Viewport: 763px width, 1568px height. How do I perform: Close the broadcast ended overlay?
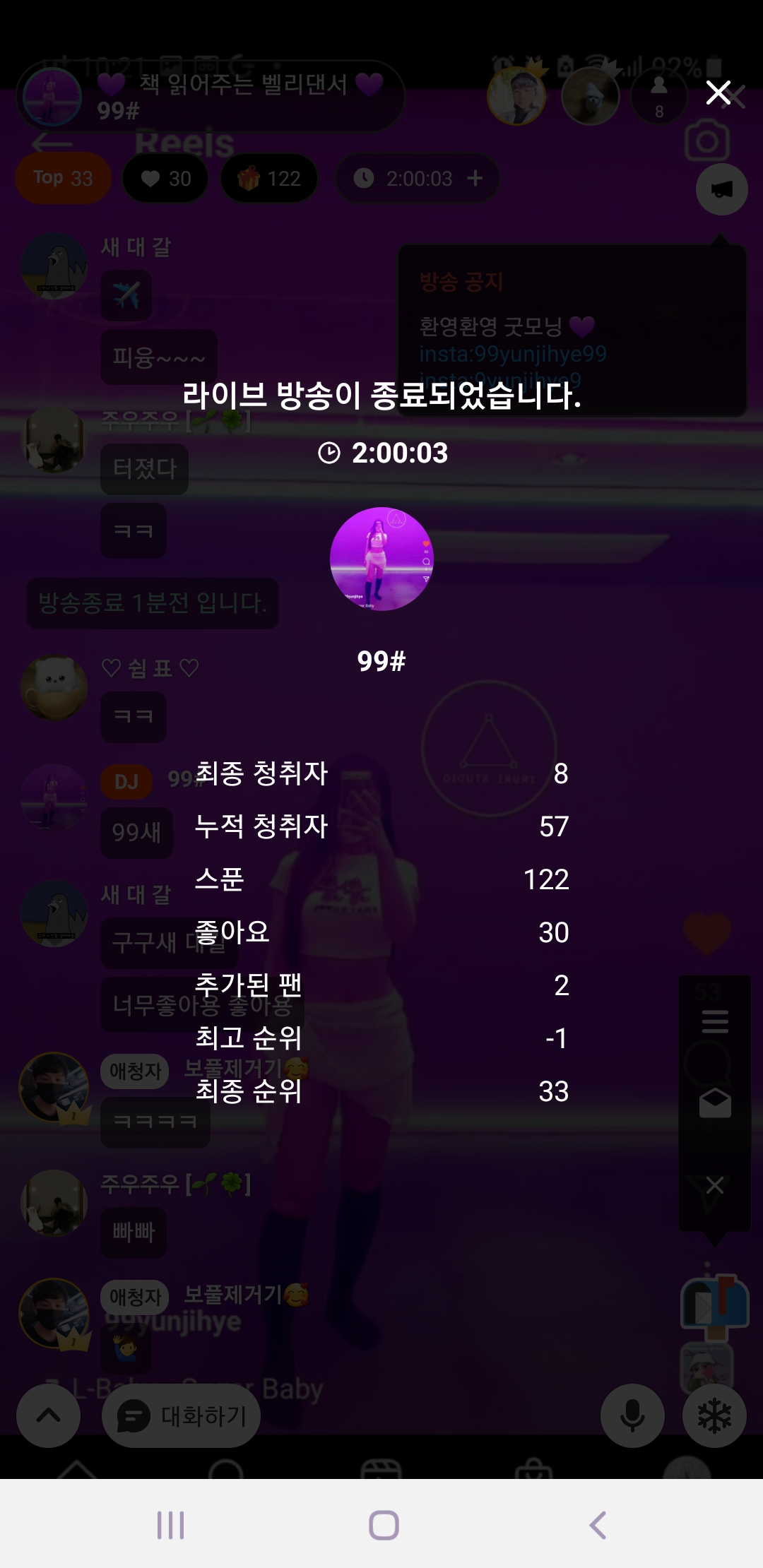click(x=718, y=93)
